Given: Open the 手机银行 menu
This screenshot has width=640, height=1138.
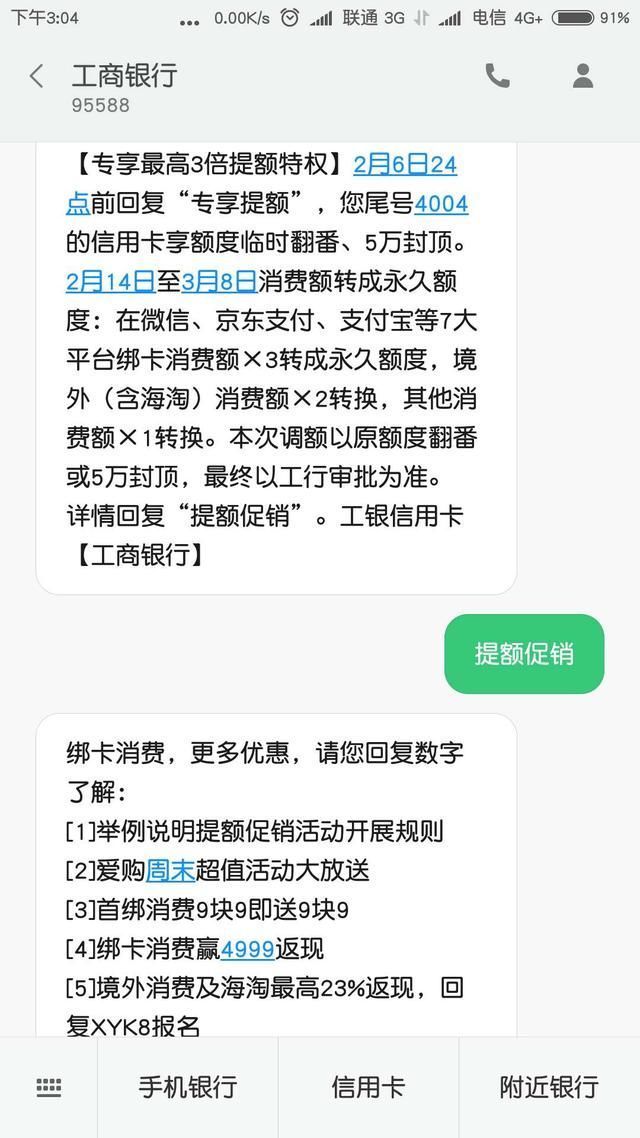Looking at the screenshot, I should 187,1087.
